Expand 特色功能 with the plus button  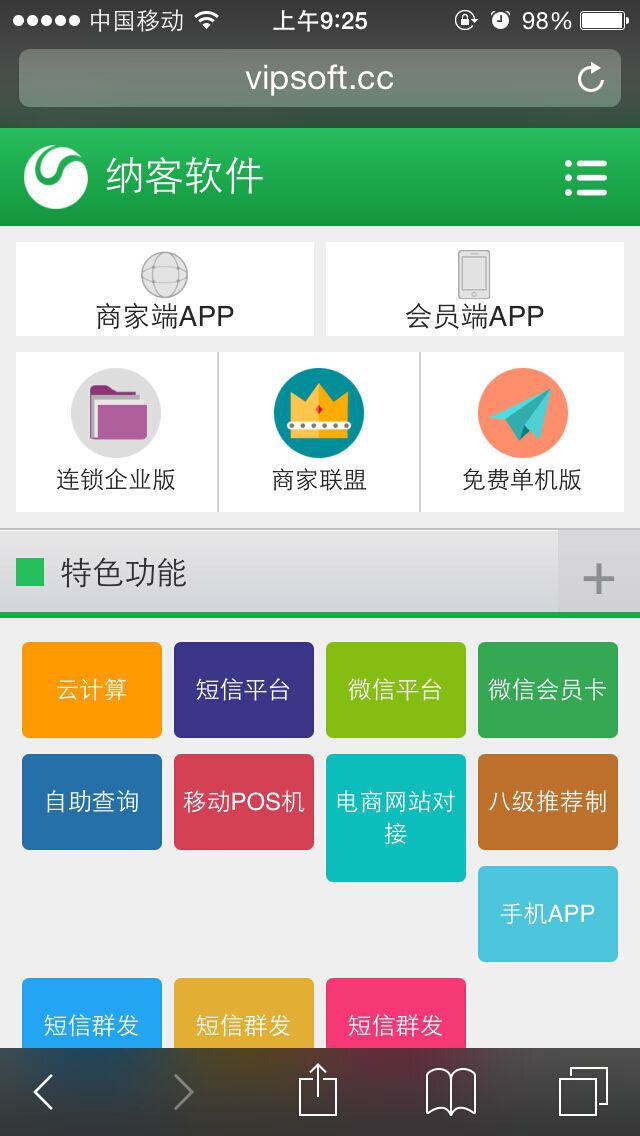598,576
